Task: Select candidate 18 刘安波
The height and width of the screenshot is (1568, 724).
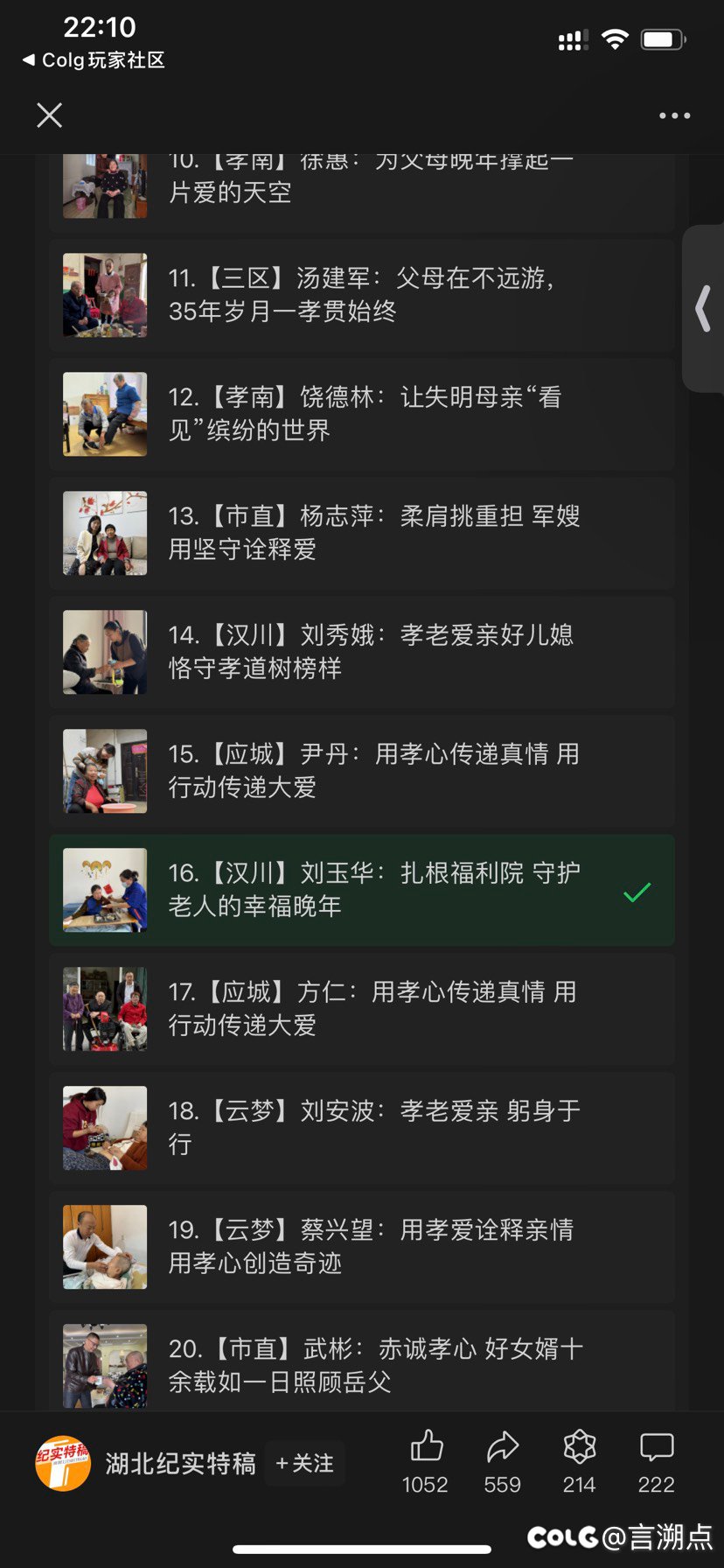Action: (x=362, y=1129)
